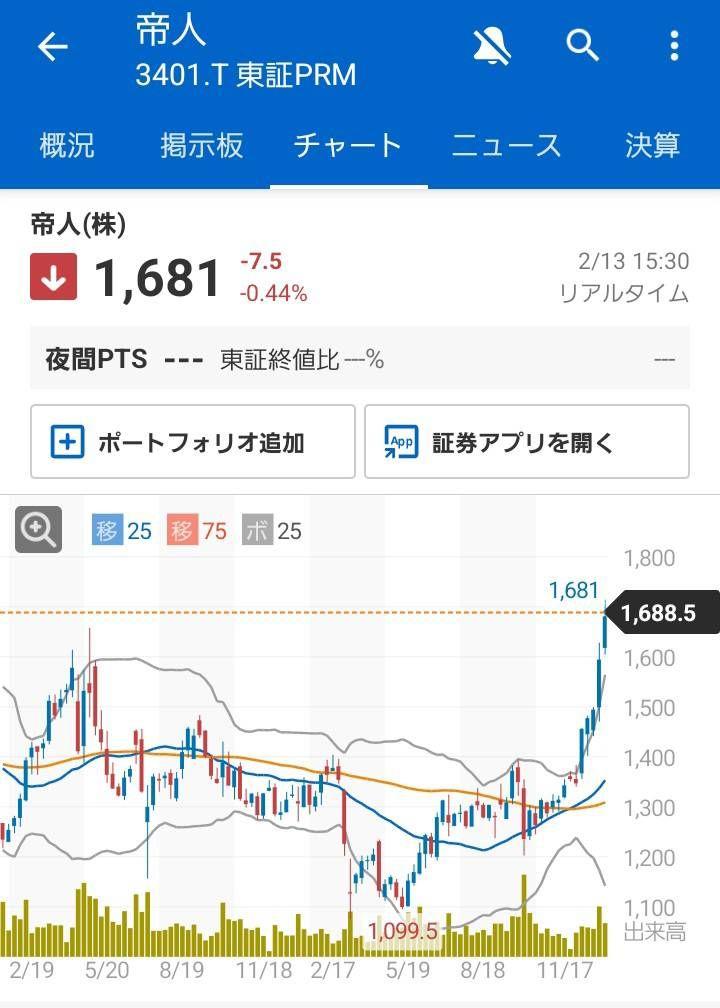Tap the dashed orange price level line
720x1008 pixels.
point(300,611)
